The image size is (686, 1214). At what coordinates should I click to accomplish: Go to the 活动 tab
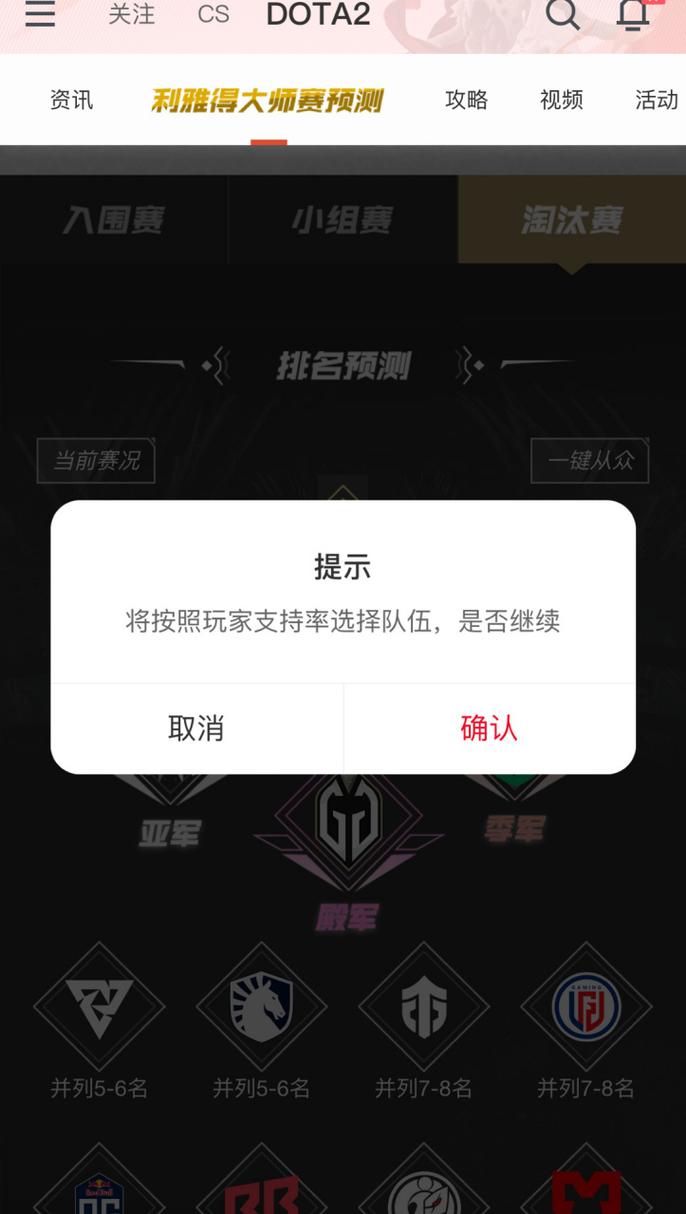[656, 100]
